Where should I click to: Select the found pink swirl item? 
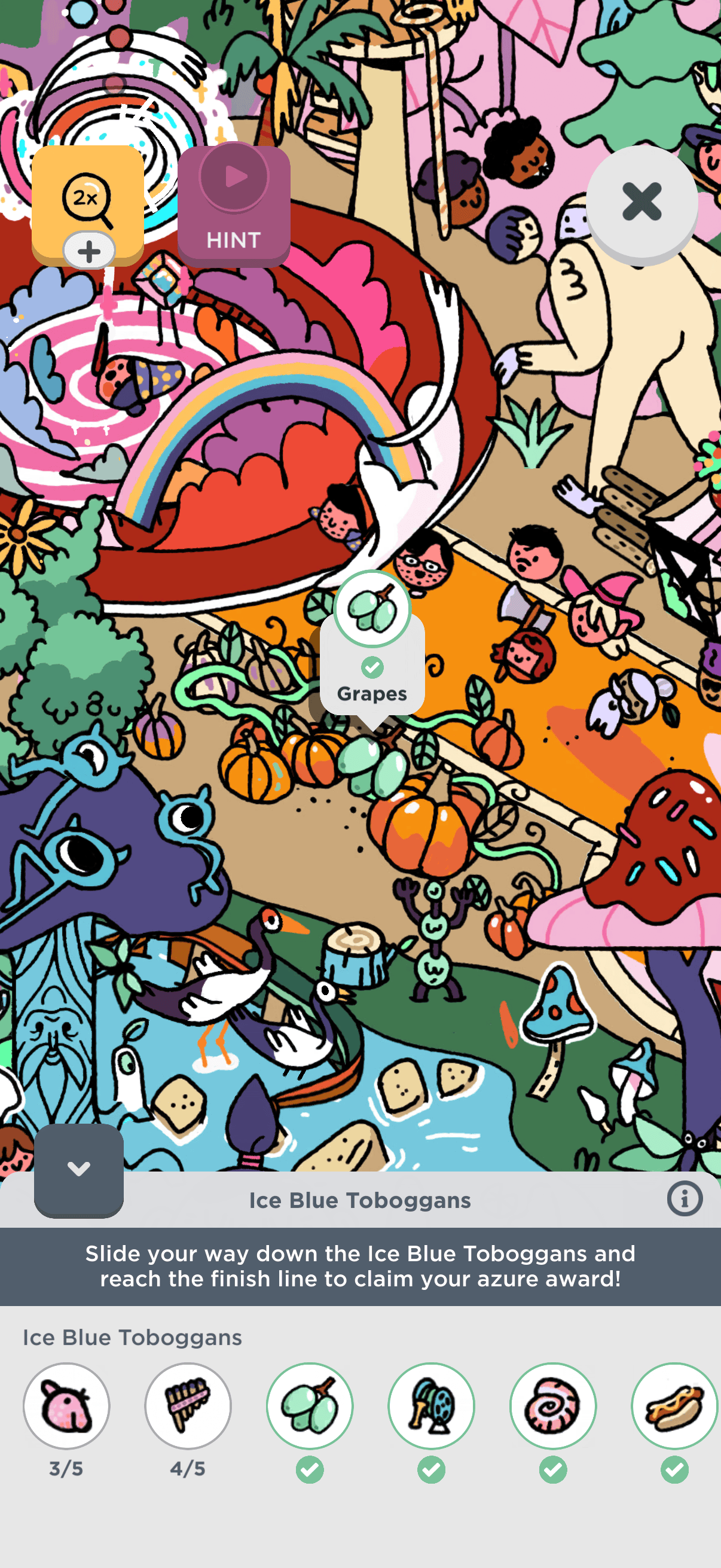point(553,1405)
